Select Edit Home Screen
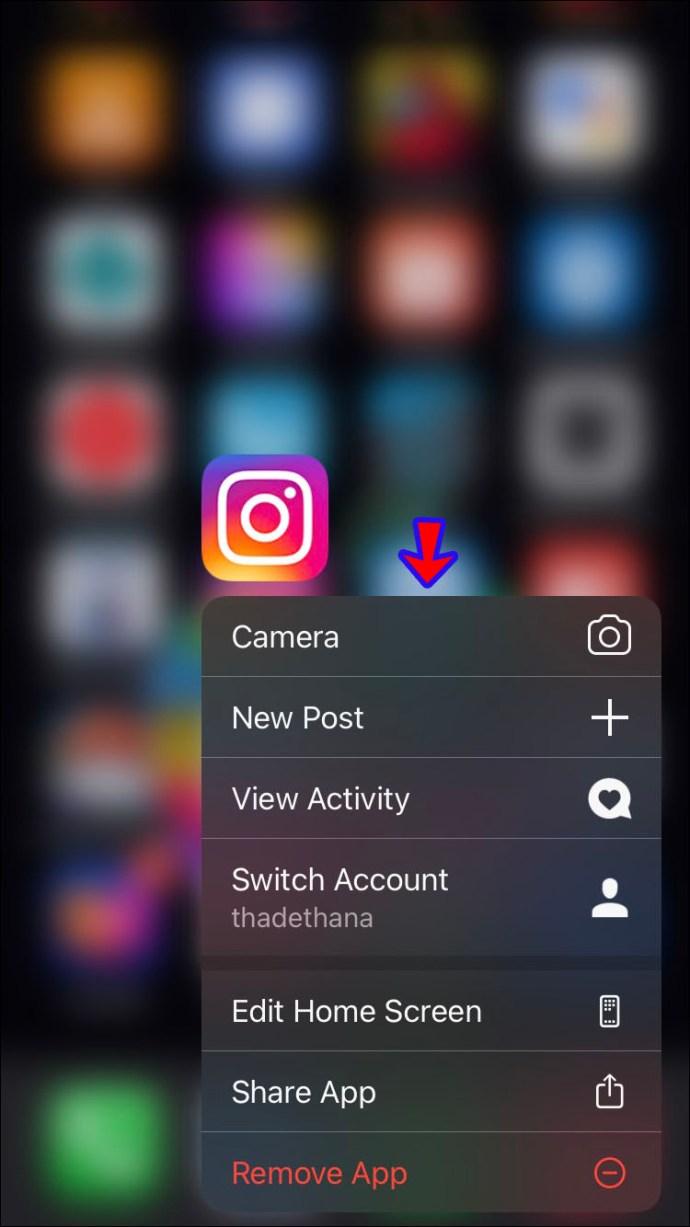Screen dimensions: 690x1227 coord(431,1011)
